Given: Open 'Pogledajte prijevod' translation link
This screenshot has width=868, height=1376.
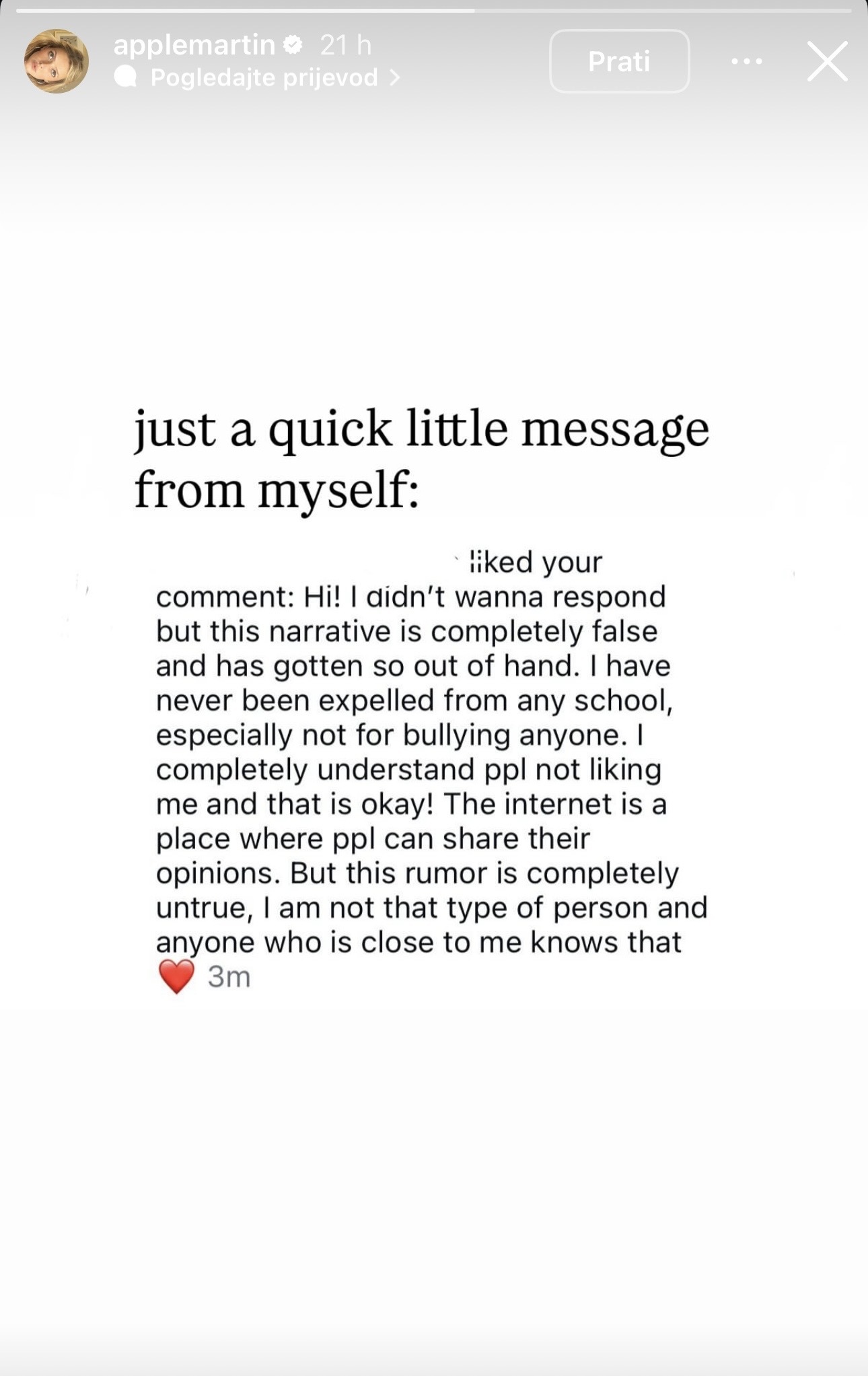Looking at the screenshot, I should coord(264,78).
